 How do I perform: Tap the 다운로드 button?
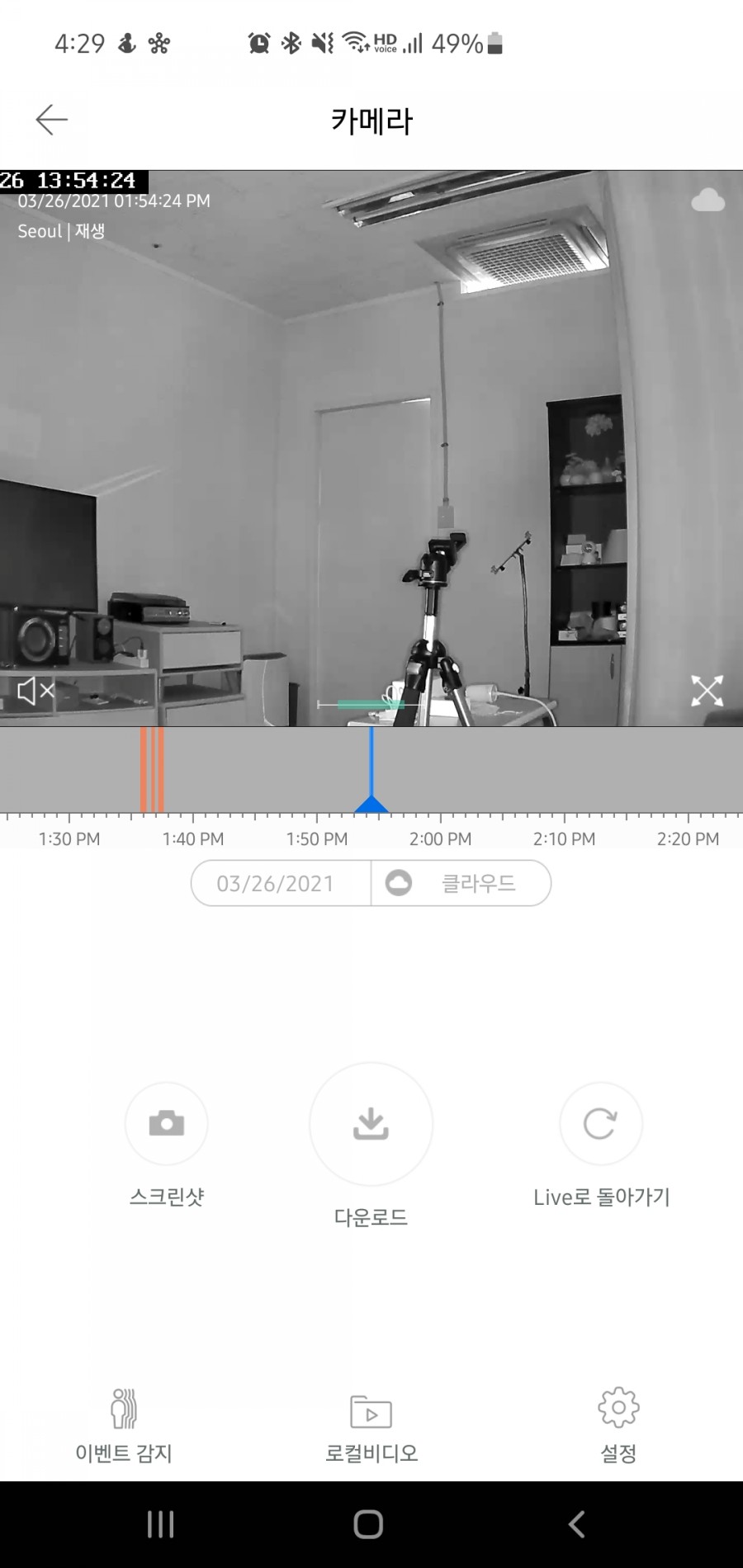(371, 1124)
